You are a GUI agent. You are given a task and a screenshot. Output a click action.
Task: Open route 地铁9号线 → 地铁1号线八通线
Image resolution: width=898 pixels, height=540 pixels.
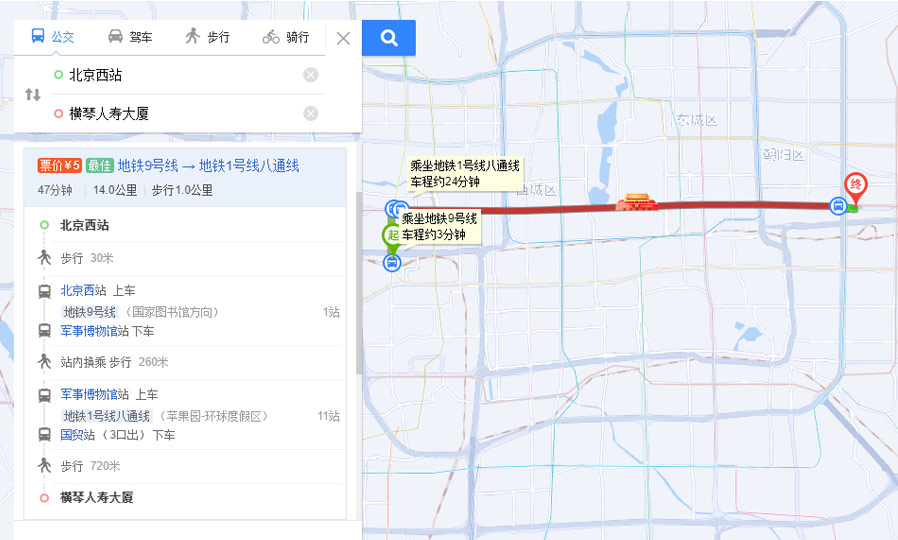click(208, 166)
